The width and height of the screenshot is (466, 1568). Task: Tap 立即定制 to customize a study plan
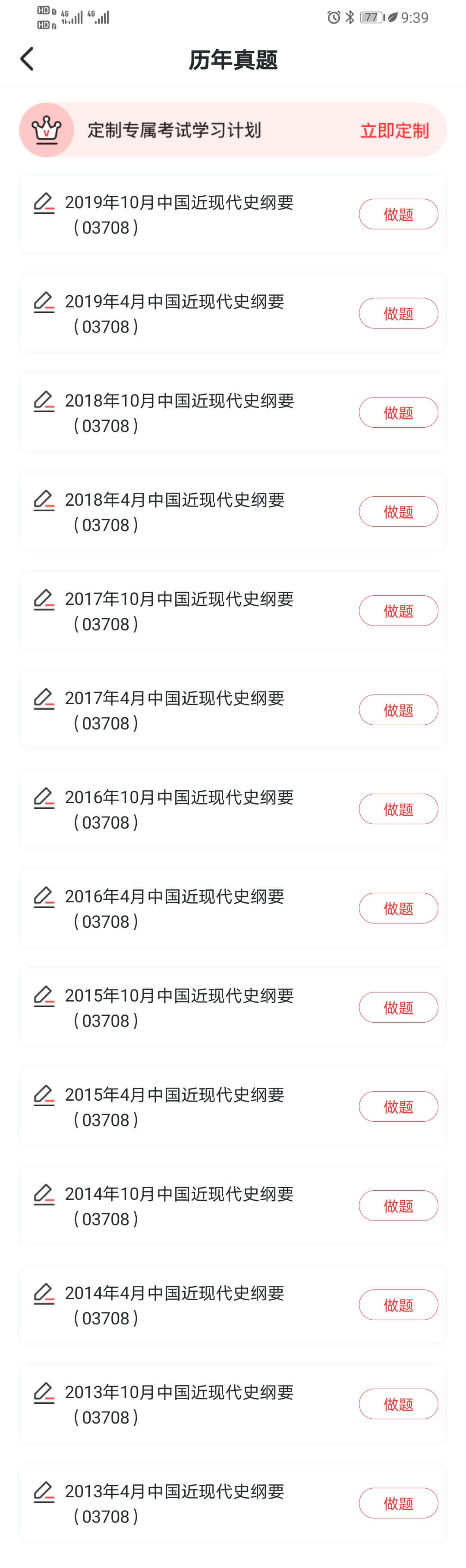tap(394, 131)
